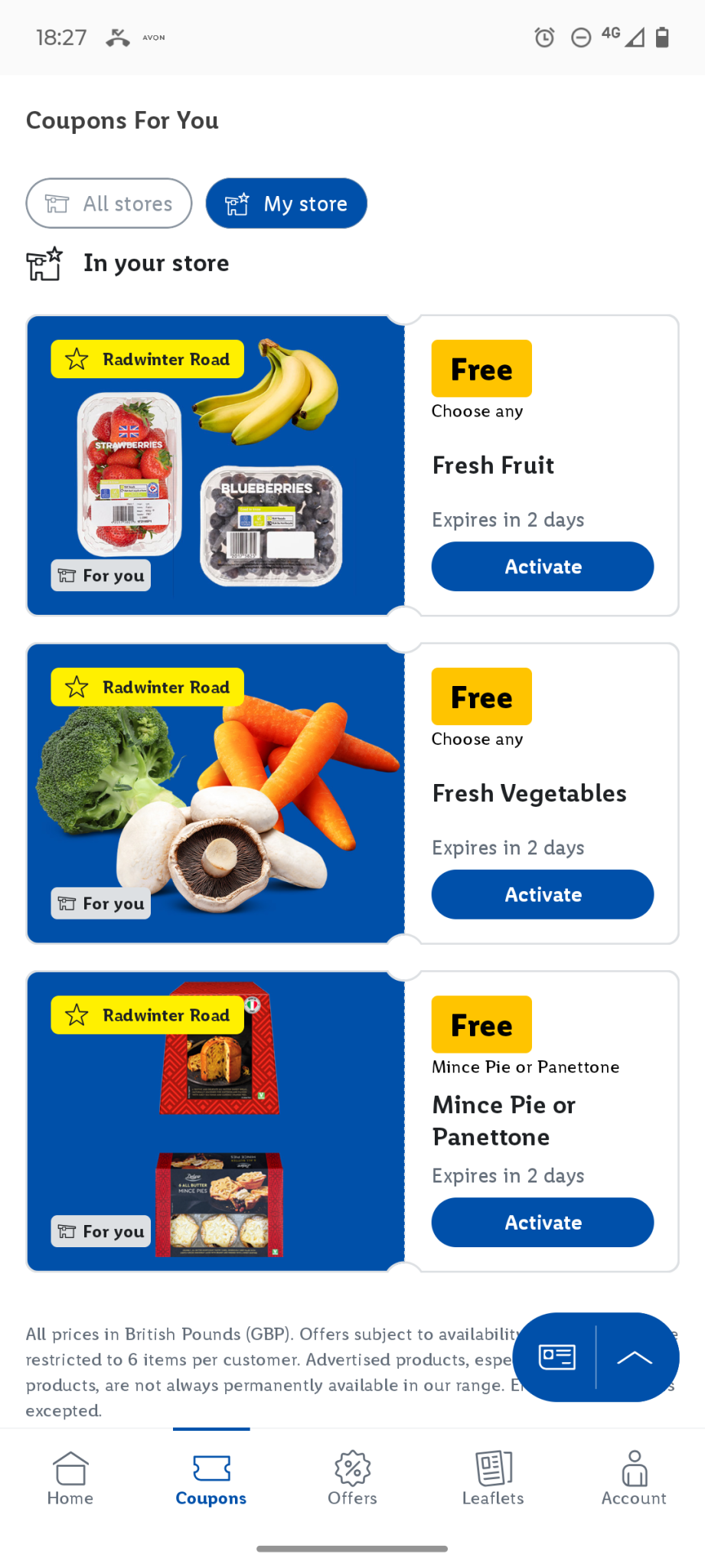705x1568 pixels.
Task: Activate the Fresh Fruit coupon
Action: coord(542,567)
